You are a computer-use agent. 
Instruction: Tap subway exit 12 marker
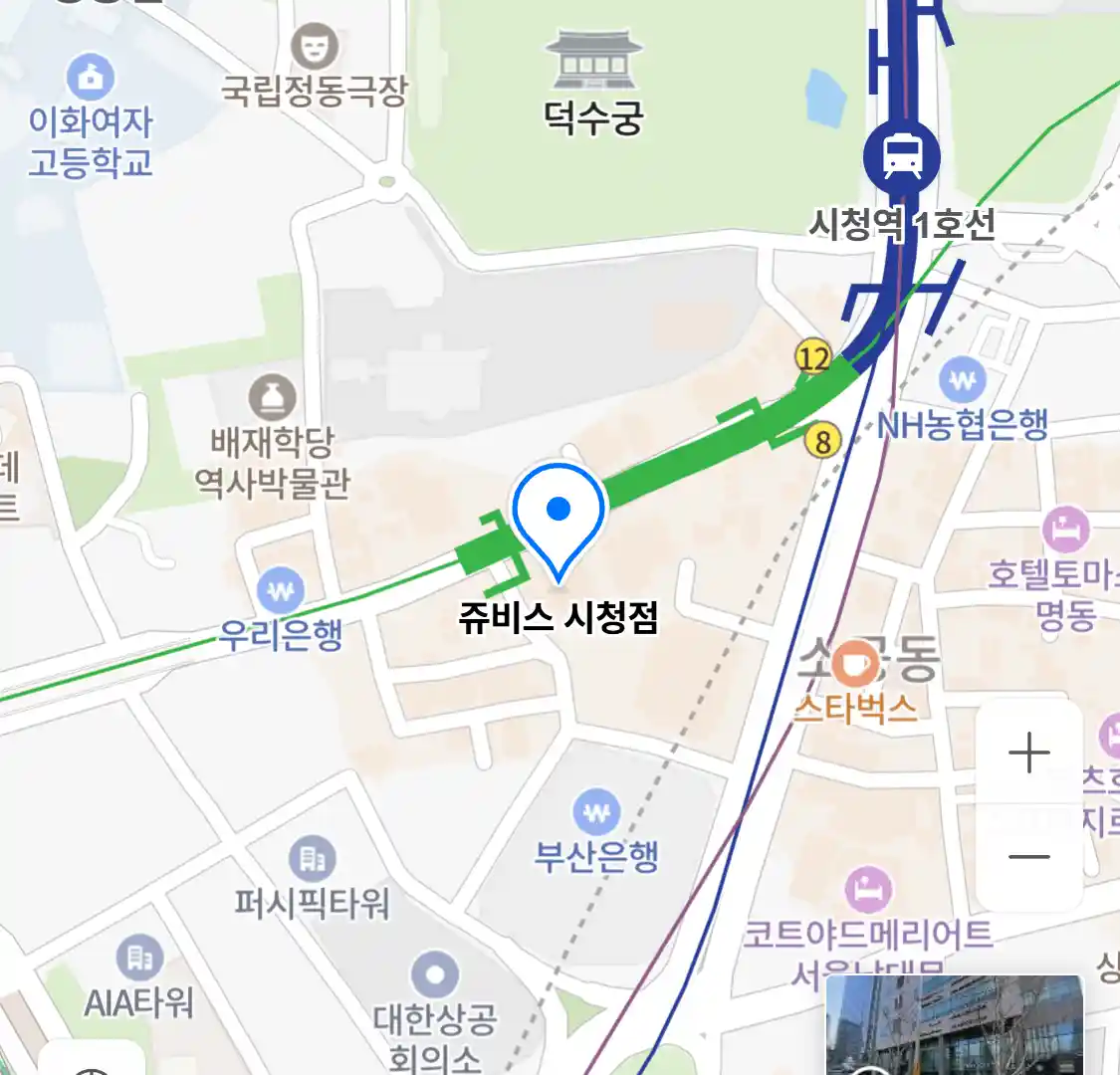point(813,356)
